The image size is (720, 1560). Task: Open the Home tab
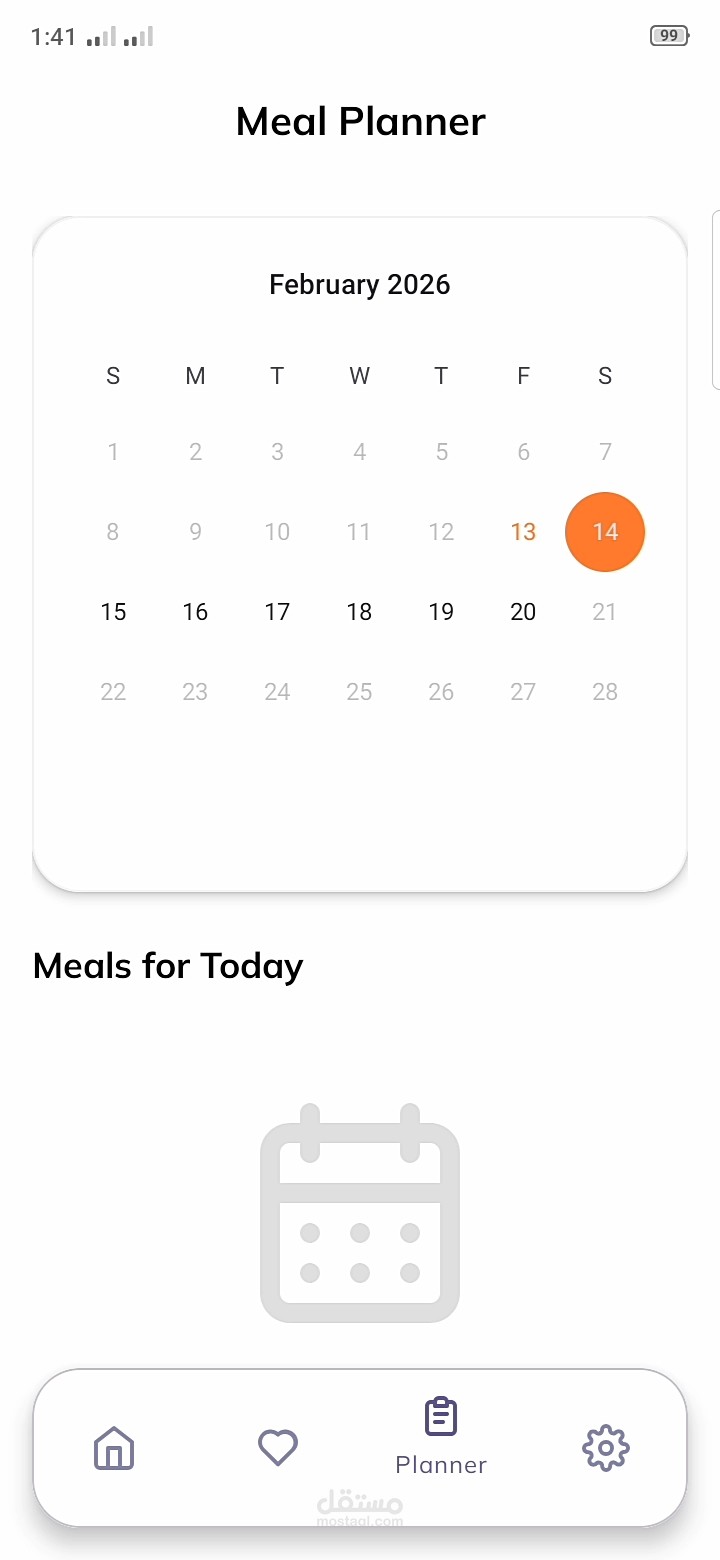coord(114,1447)
